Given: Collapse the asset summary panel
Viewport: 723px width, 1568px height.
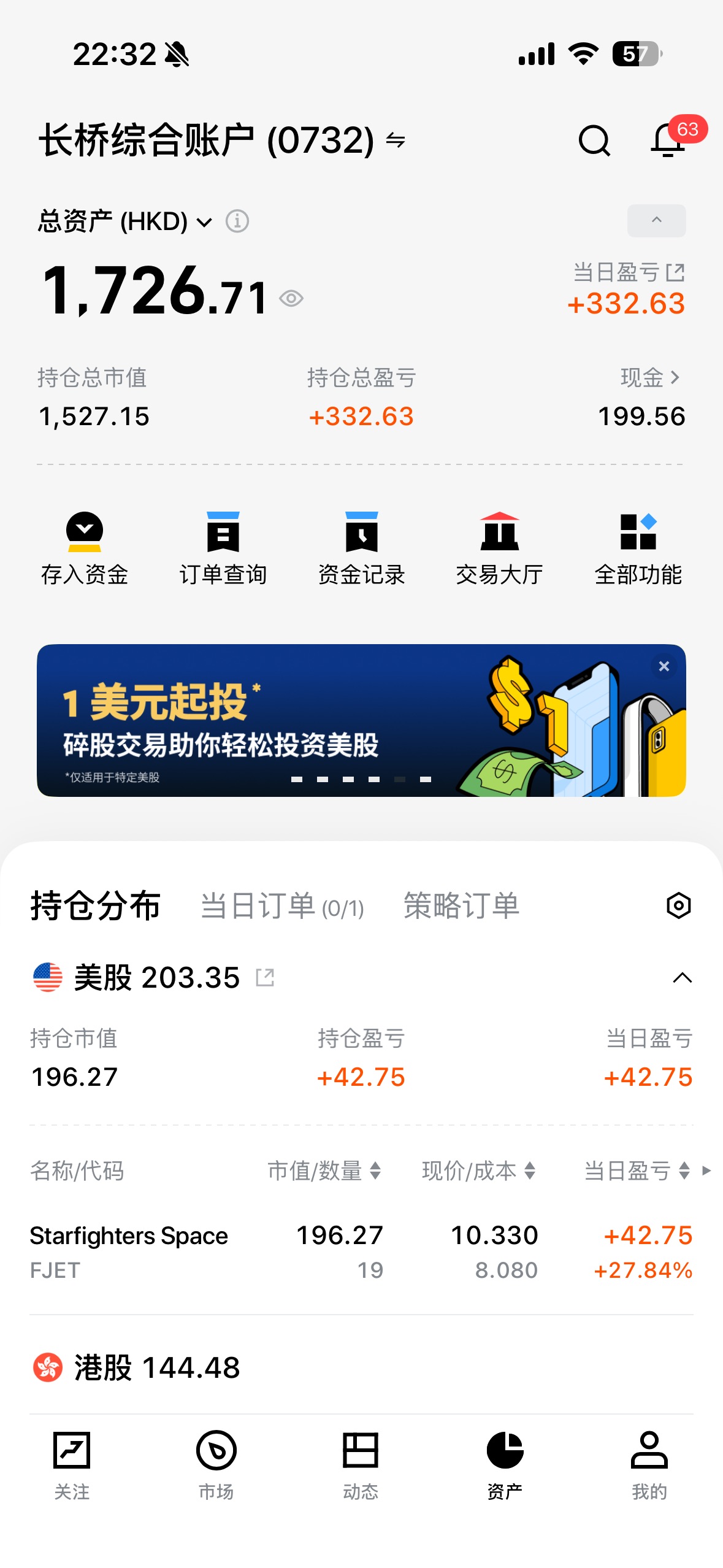Looking at the screenshot, I should click(656, 220).
